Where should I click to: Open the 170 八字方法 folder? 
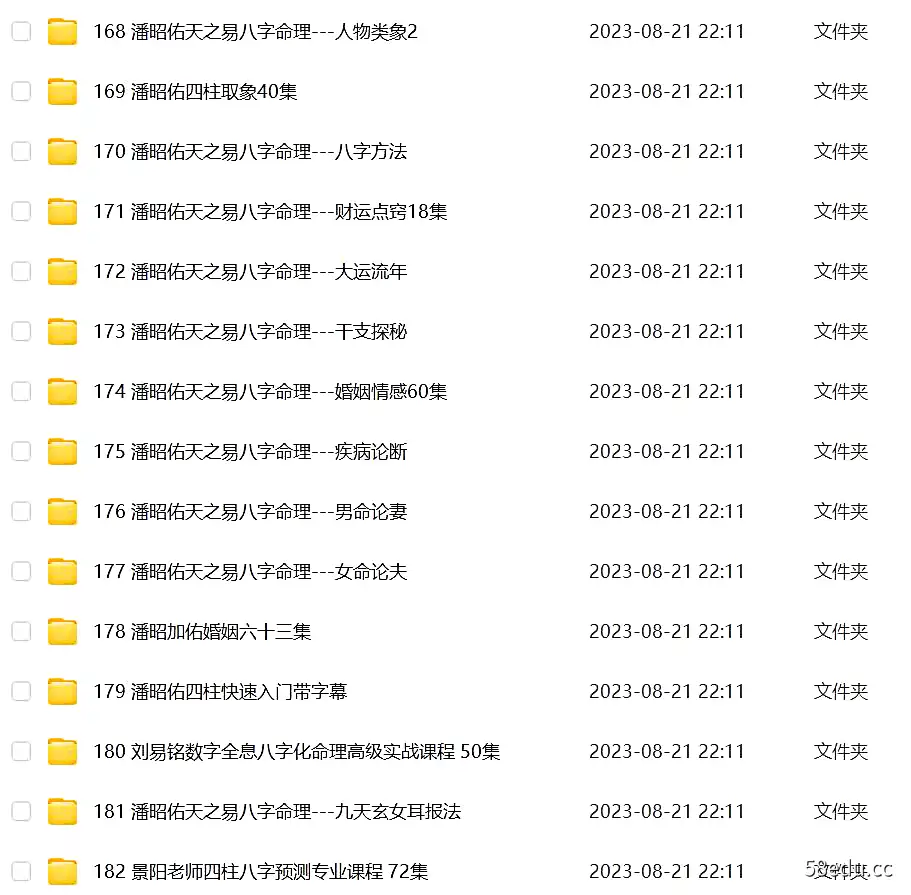[x=250, y=152]
